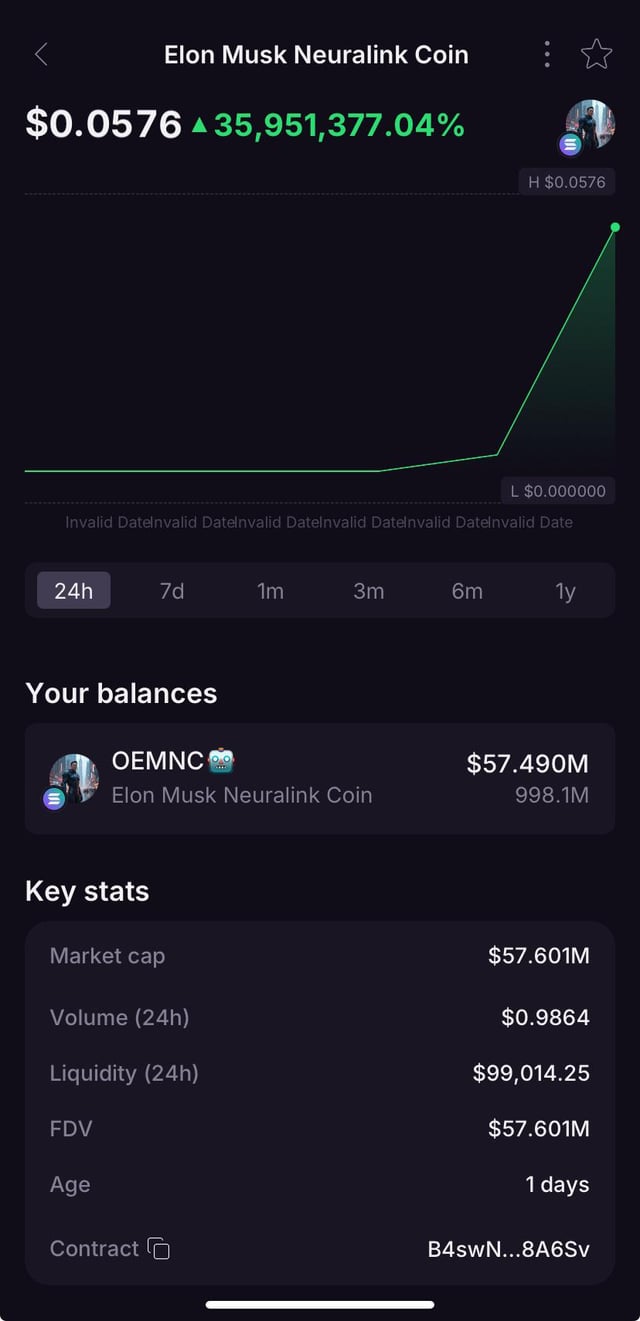This screenshot has width=640, height=1321.
Task: Open the OEMNC balance row
Action: coord(320,778)
